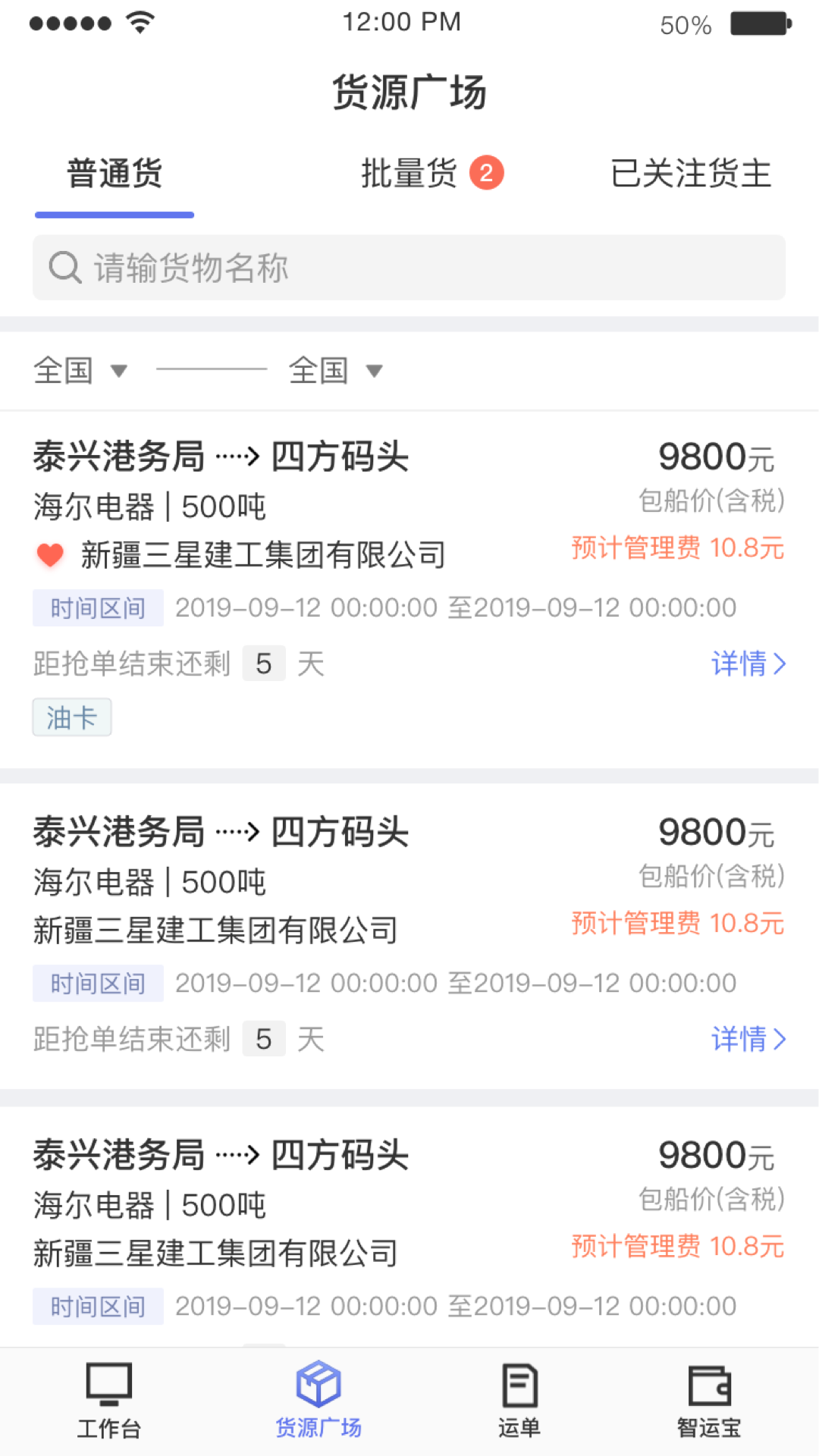
Task: Favorite 新疆三星建工集团有限公司 in second listing
Action: click(x=216, y=929)
